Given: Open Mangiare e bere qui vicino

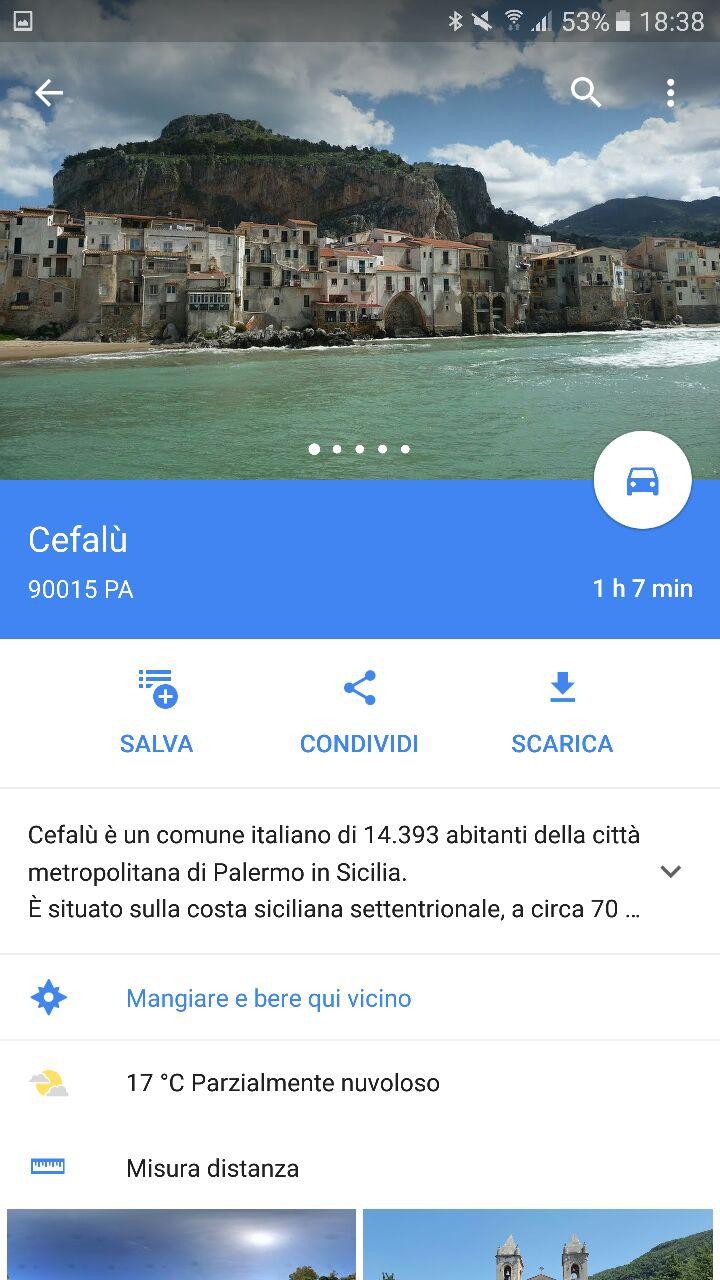Looking at the screenshot, I should (268, 998).
